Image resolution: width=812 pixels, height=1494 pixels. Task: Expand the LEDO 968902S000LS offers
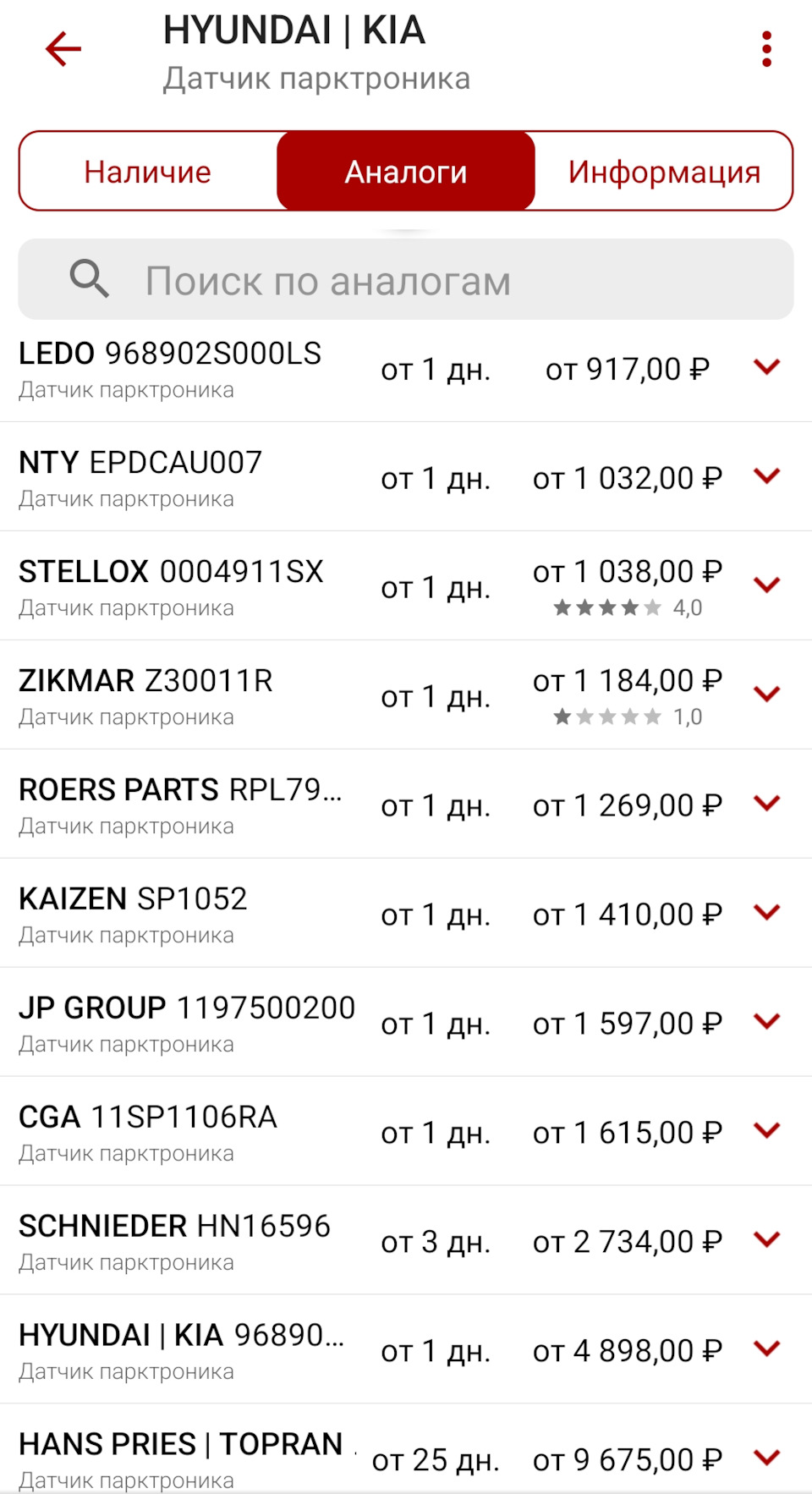(766, 367)
